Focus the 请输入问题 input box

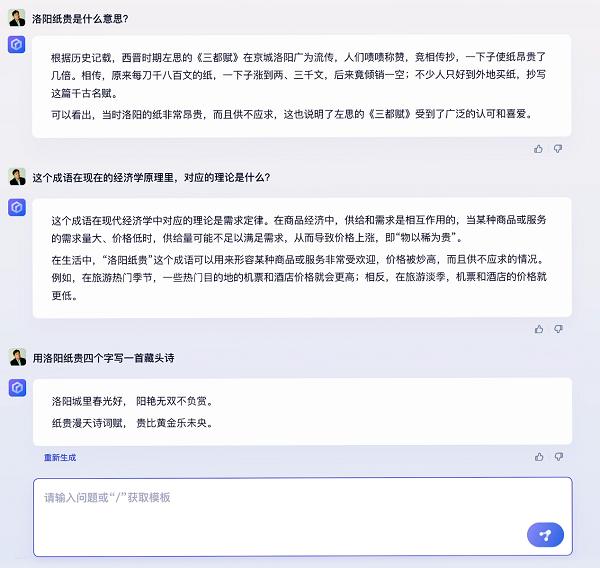(280, 510)
